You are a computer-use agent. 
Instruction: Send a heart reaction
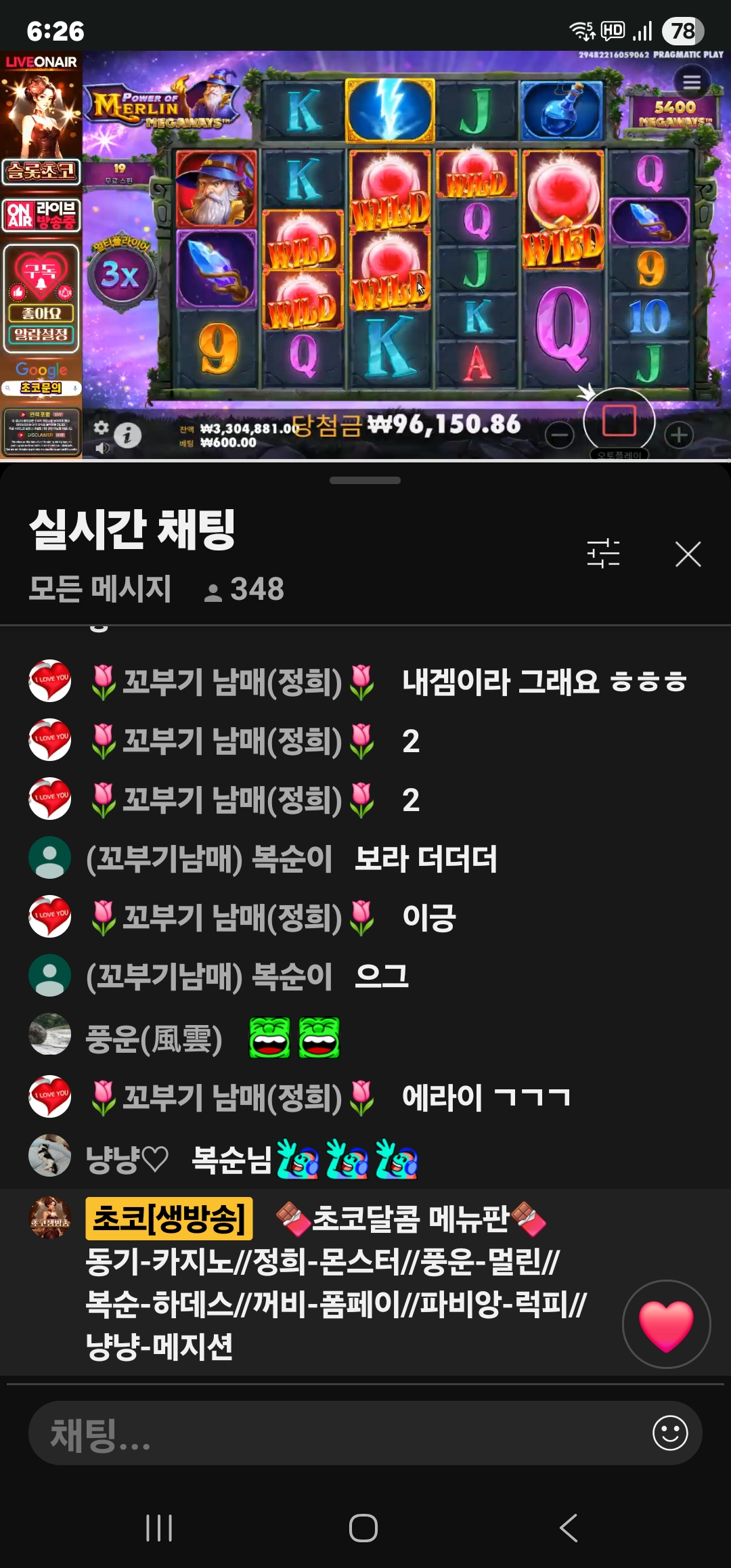[x=666, y=1324]
